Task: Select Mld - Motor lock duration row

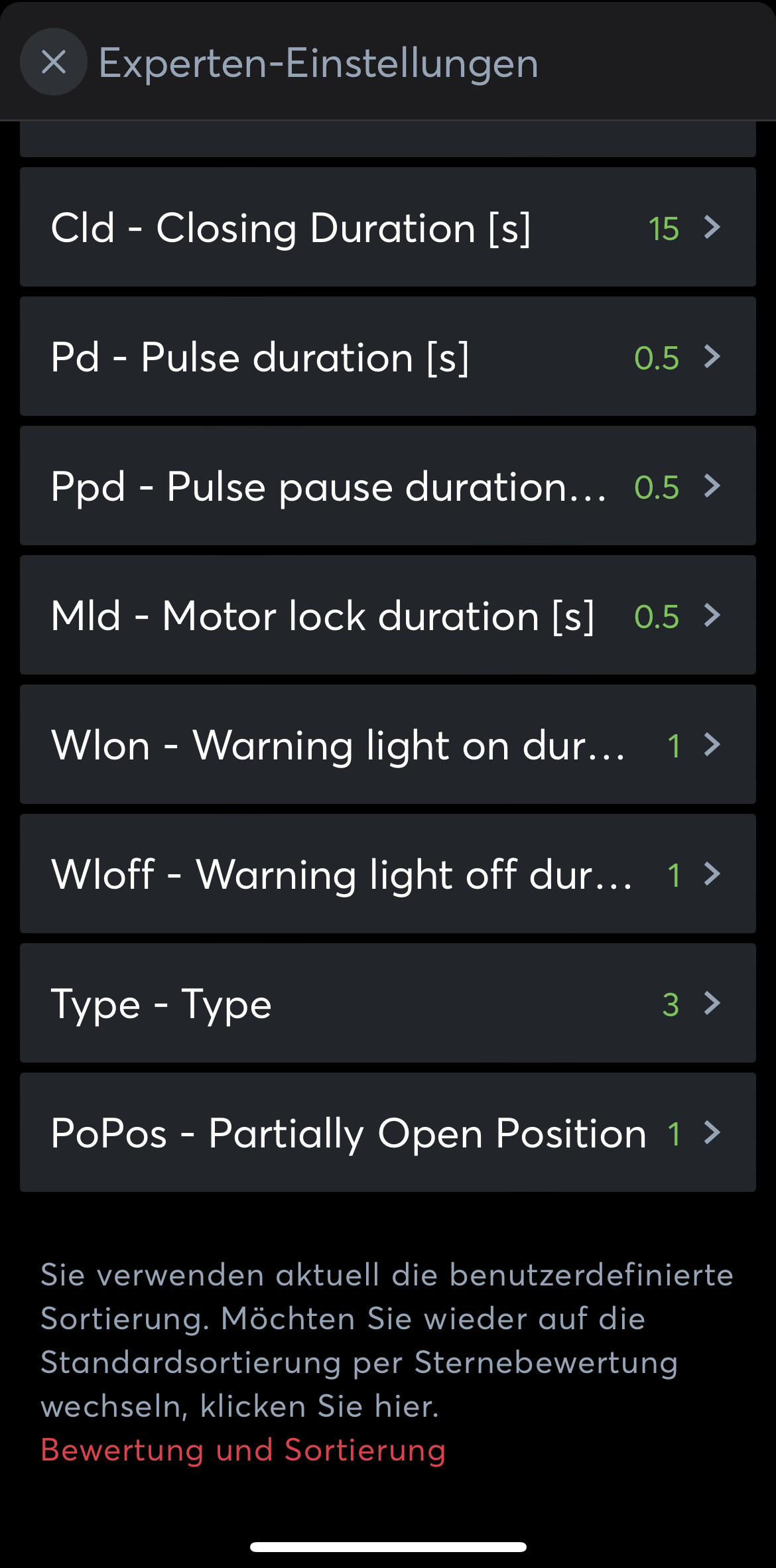Action: tap(387, 615)
